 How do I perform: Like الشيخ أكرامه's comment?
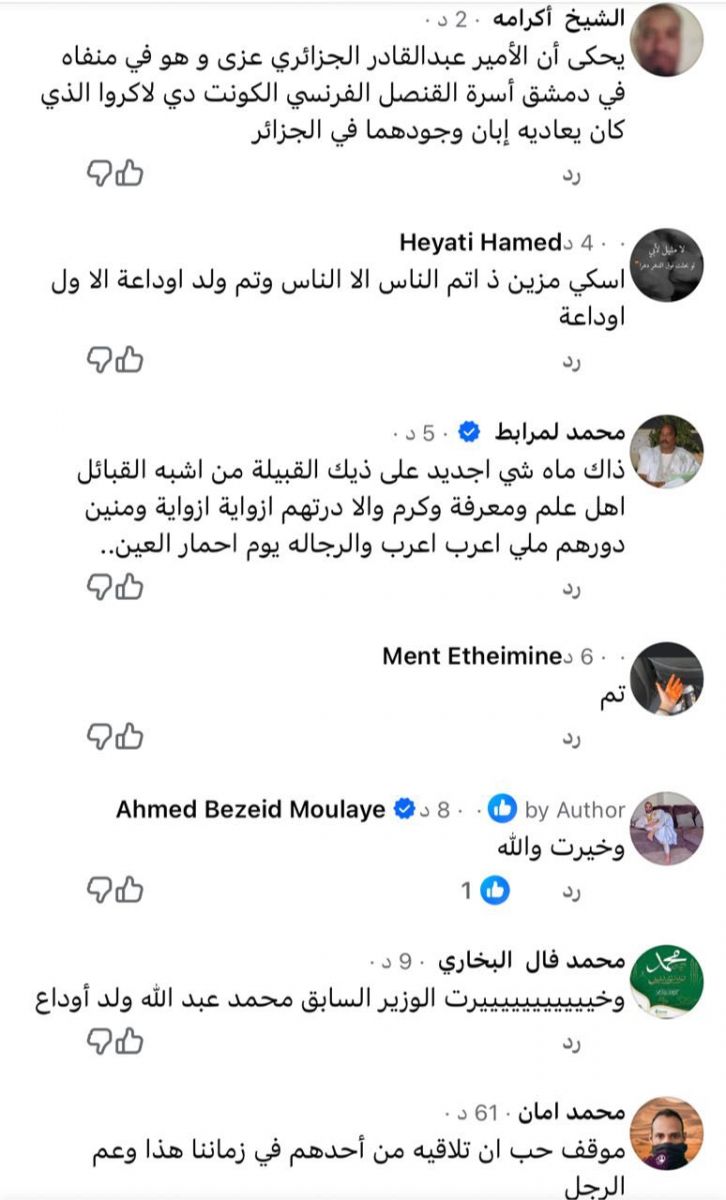point(130,174)
